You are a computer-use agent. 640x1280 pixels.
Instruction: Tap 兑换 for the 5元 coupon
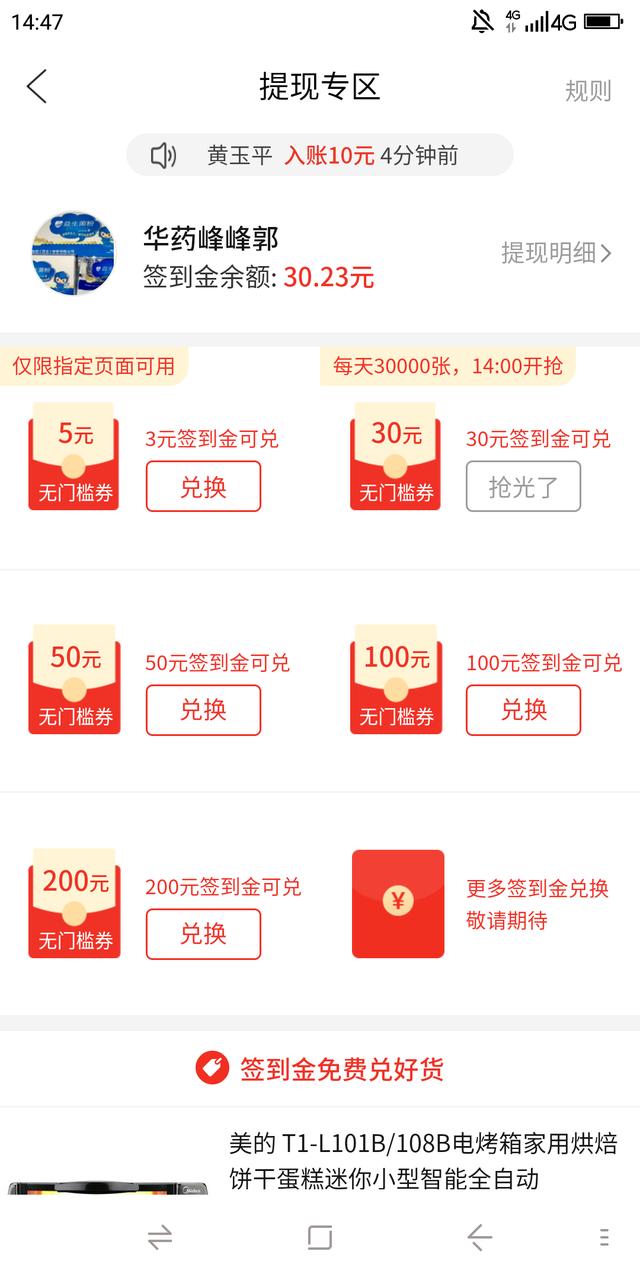coord(203,487)
